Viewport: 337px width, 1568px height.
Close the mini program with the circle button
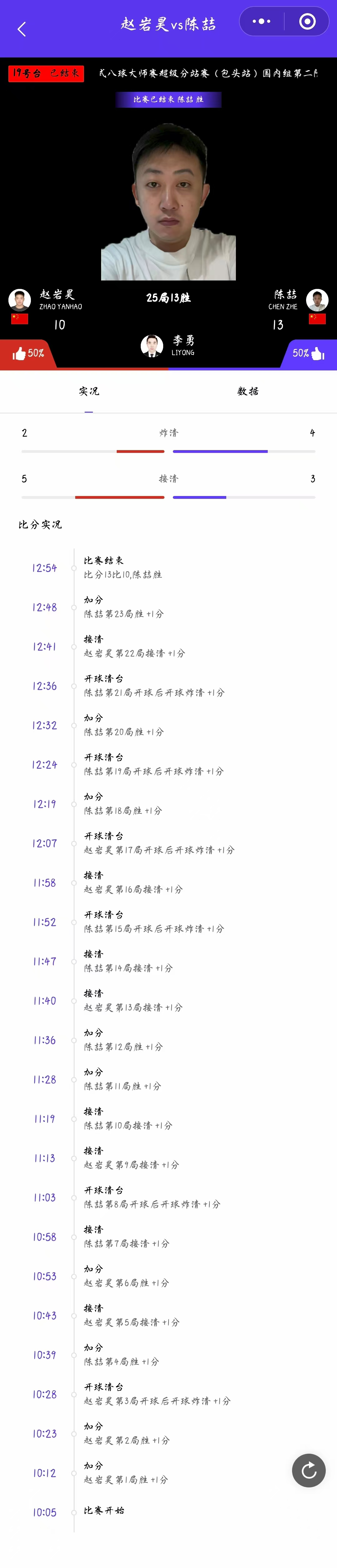[x=307, y=21]
